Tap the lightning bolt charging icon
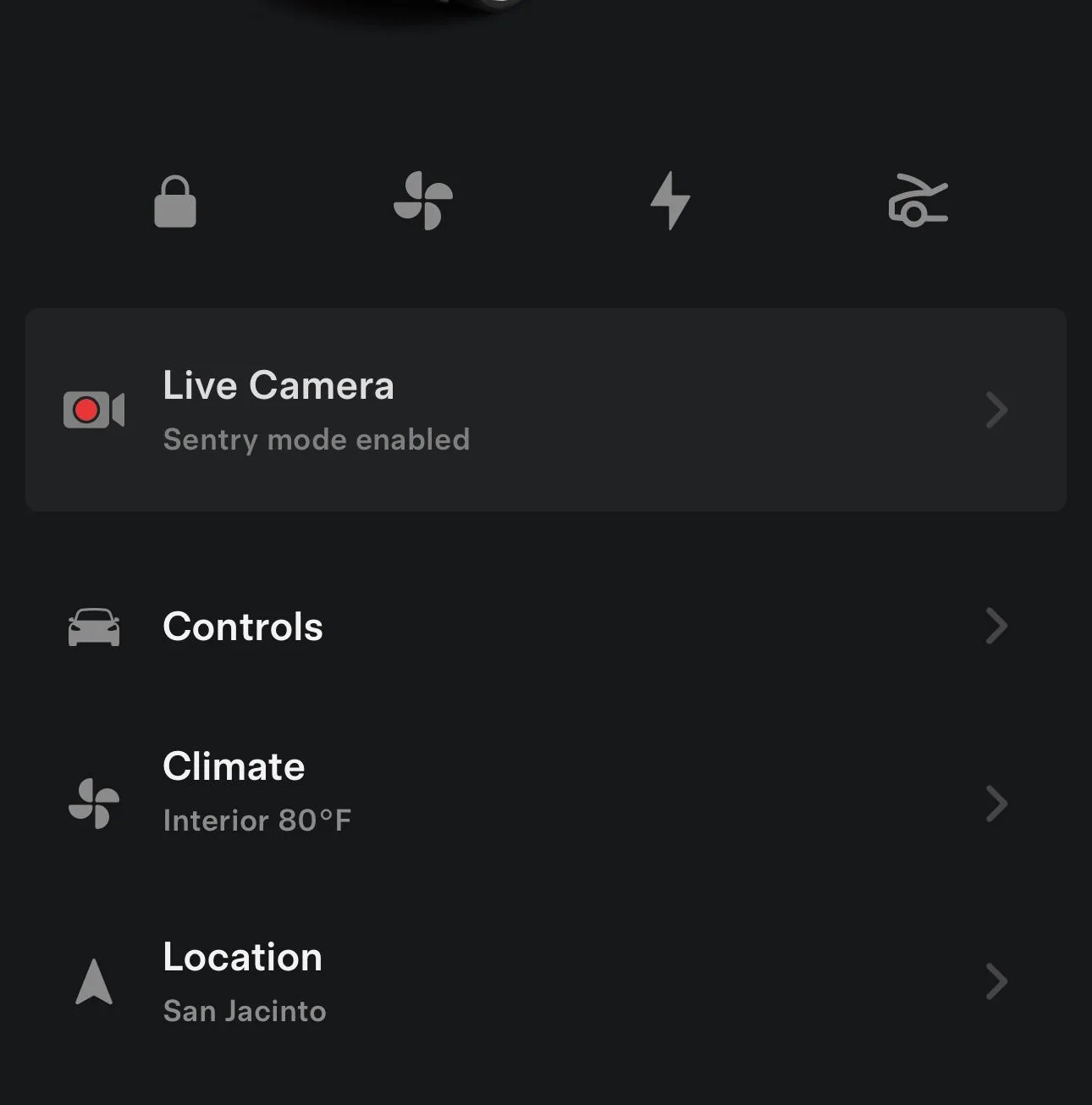1092x1105 pixels. click(670, 201)
